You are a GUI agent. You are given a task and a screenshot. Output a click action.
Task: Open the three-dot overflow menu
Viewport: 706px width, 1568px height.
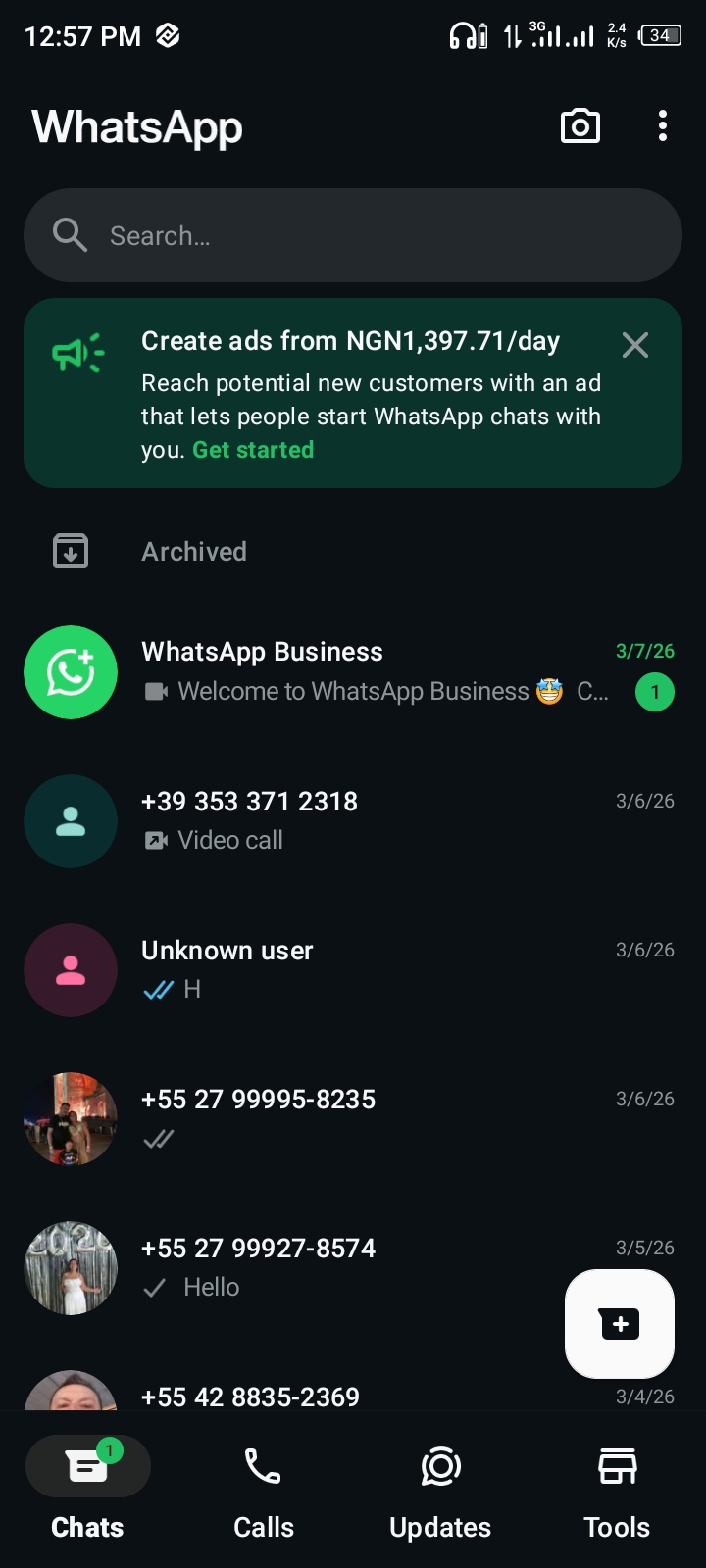[663, 126]
